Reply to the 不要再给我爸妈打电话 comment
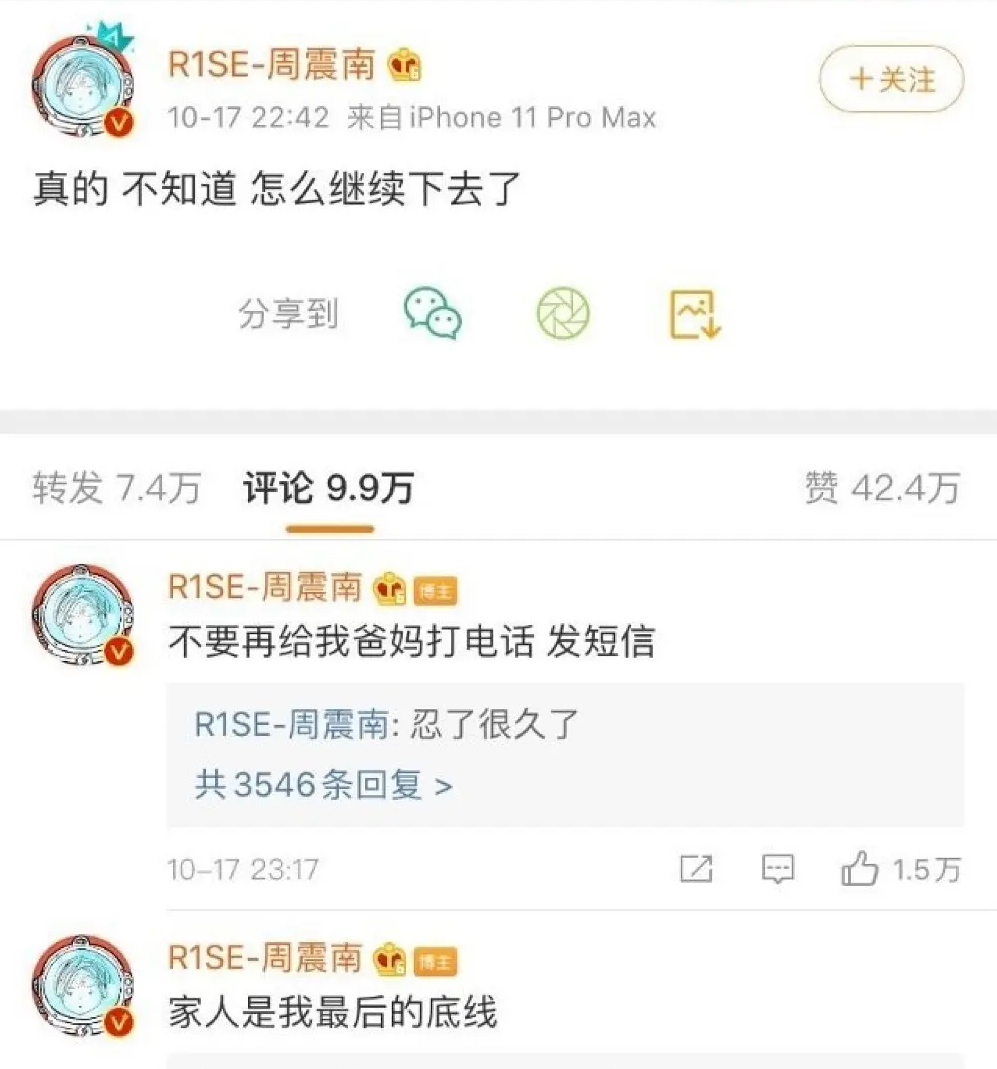 778,869
